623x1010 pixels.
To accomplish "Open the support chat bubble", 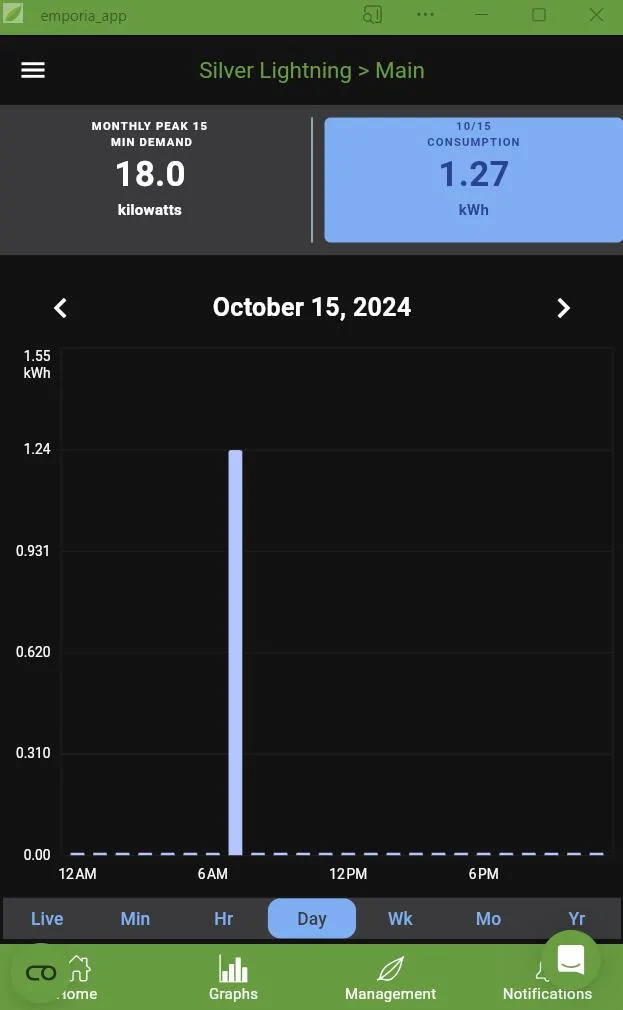I will click(x=571, y=960).
